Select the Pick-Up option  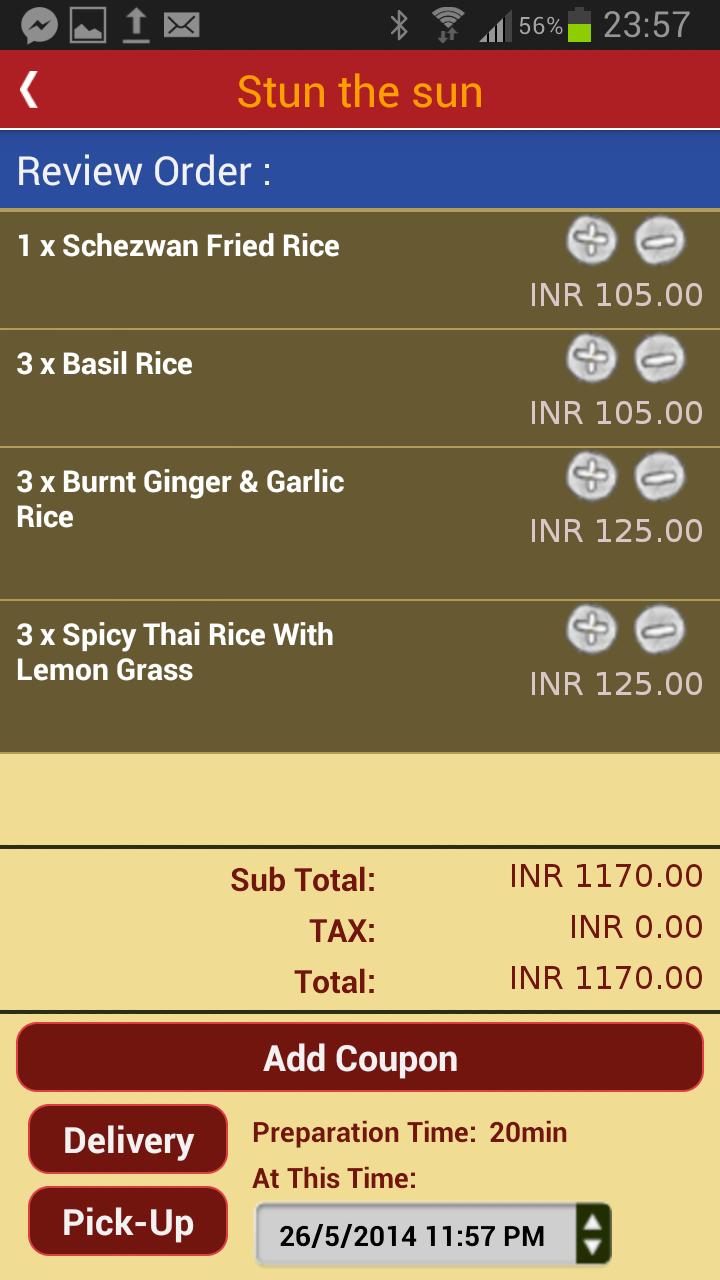128,1221
